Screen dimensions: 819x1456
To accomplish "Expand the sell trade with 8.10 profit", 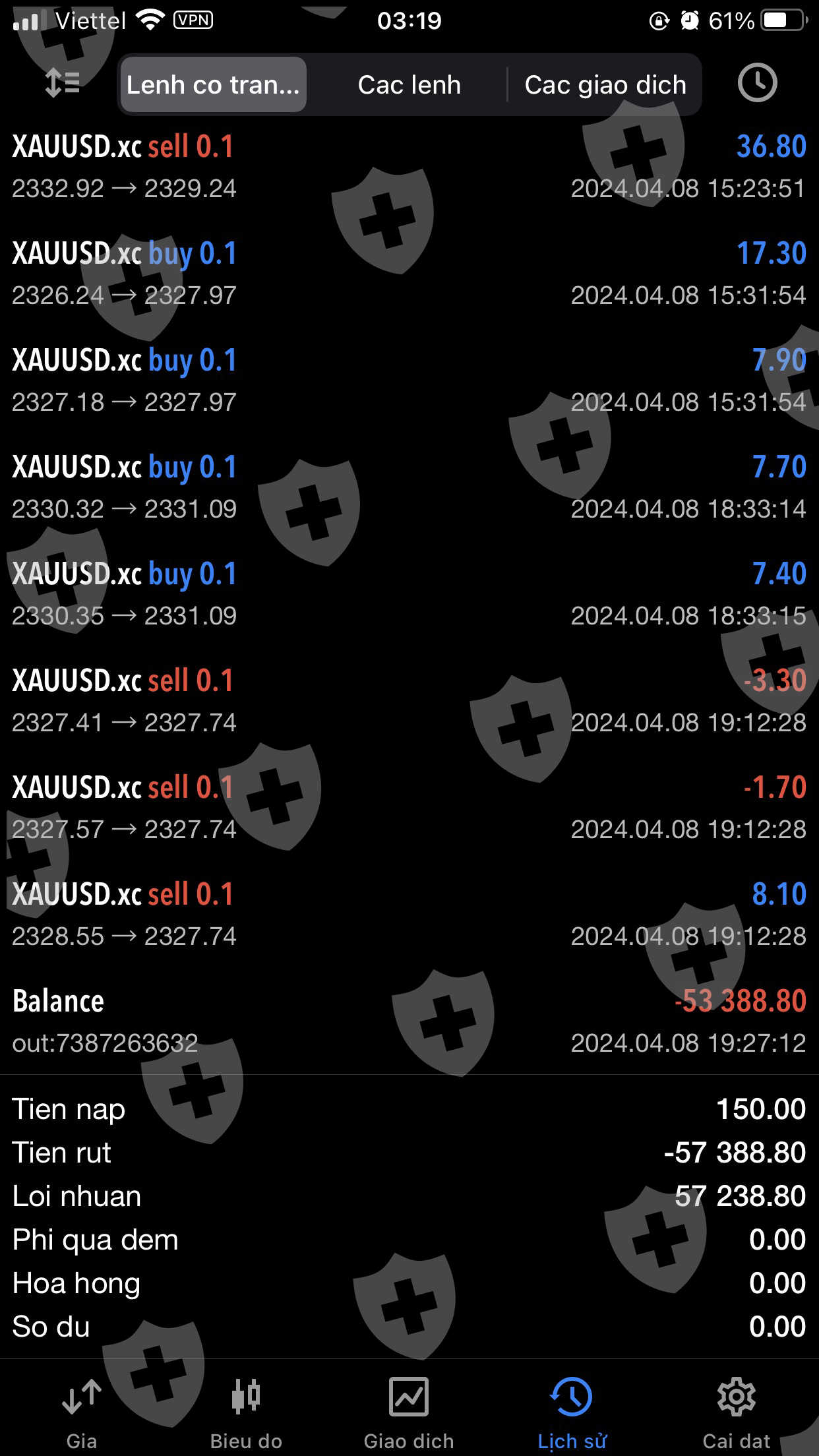I will click(x=409, y=915).
